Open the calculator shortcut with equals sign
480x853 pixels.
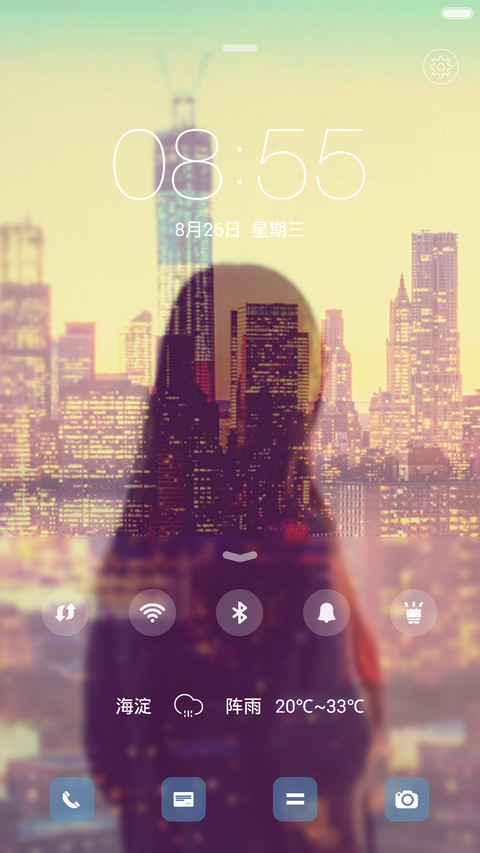[295, 799]
